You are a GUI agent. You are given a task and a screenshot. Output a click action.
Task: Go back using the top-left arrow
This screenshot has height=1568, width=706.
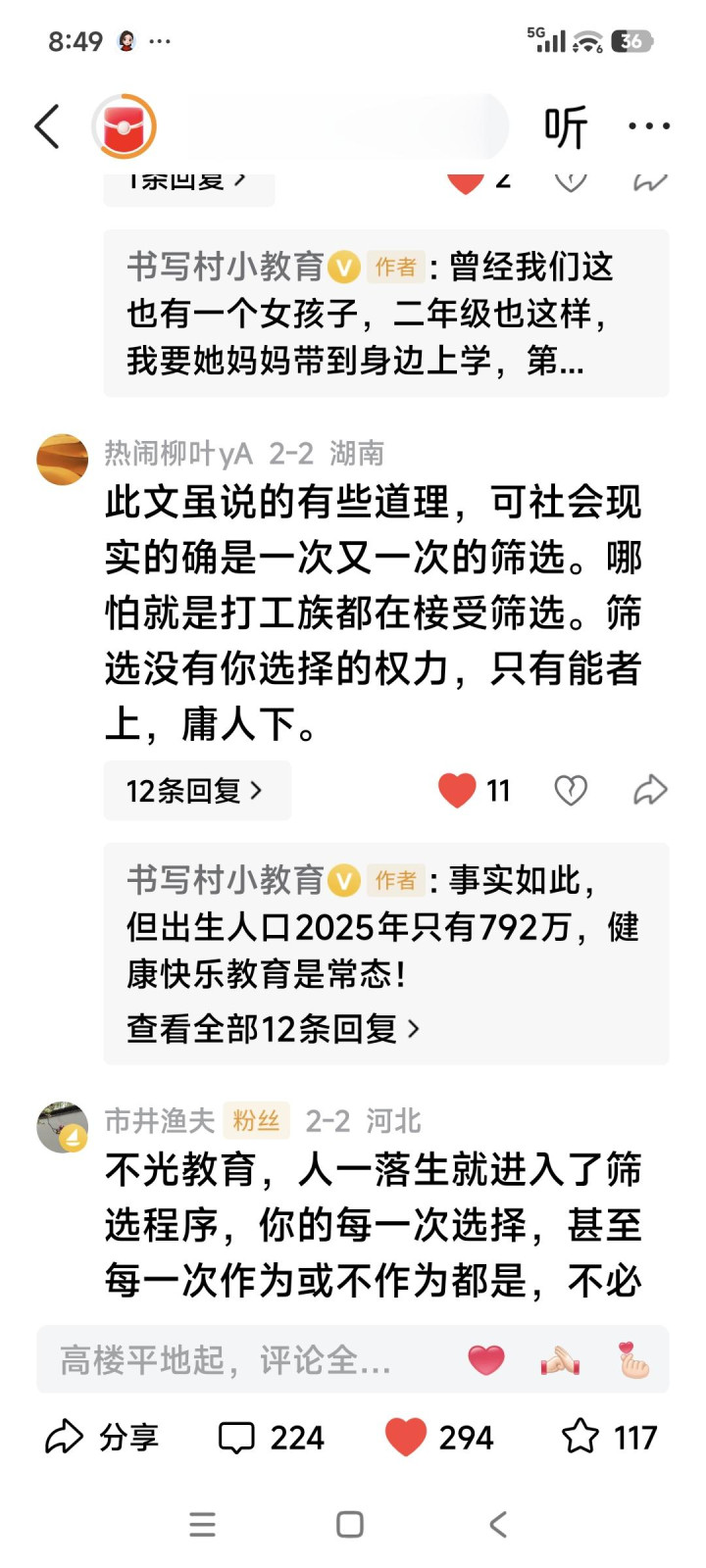pyautogui.click(x=46, y=126)
